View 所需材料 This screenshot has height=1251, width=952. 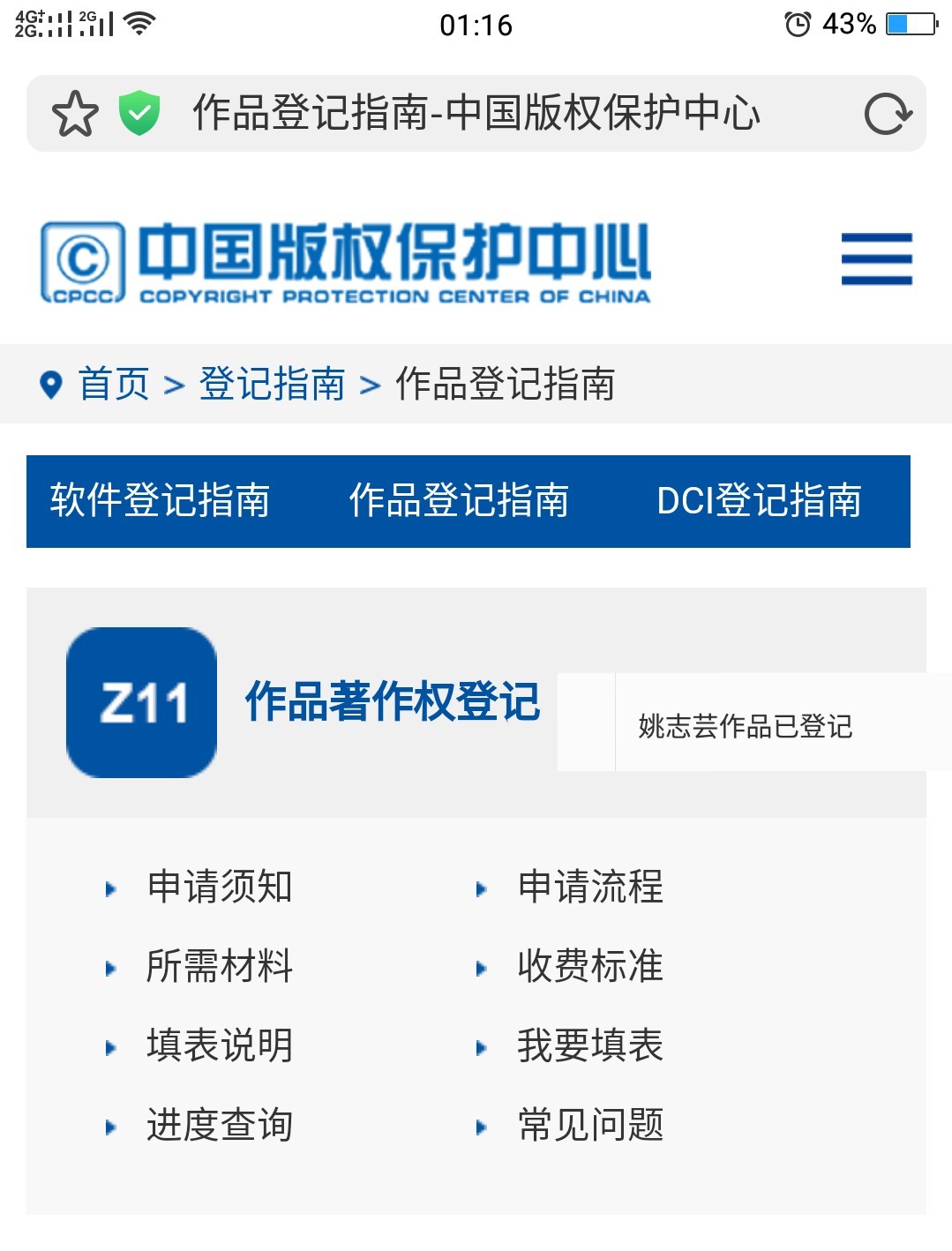pos(220,966)
